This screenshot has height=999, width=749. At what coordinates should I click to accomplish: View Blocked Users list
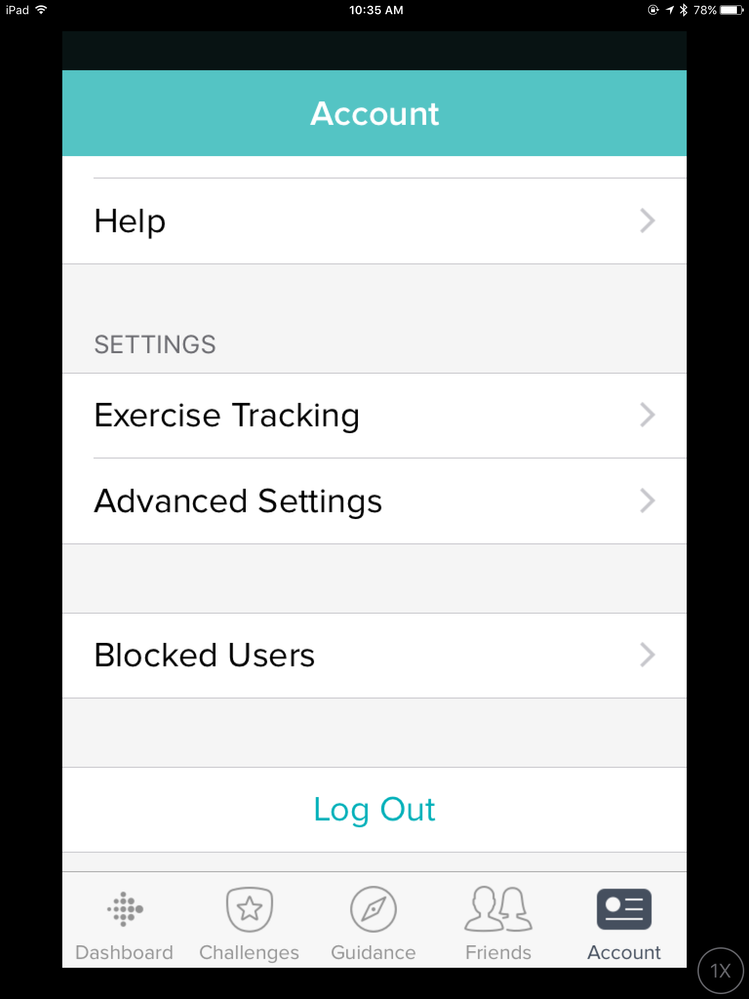[x=374, y=656]
